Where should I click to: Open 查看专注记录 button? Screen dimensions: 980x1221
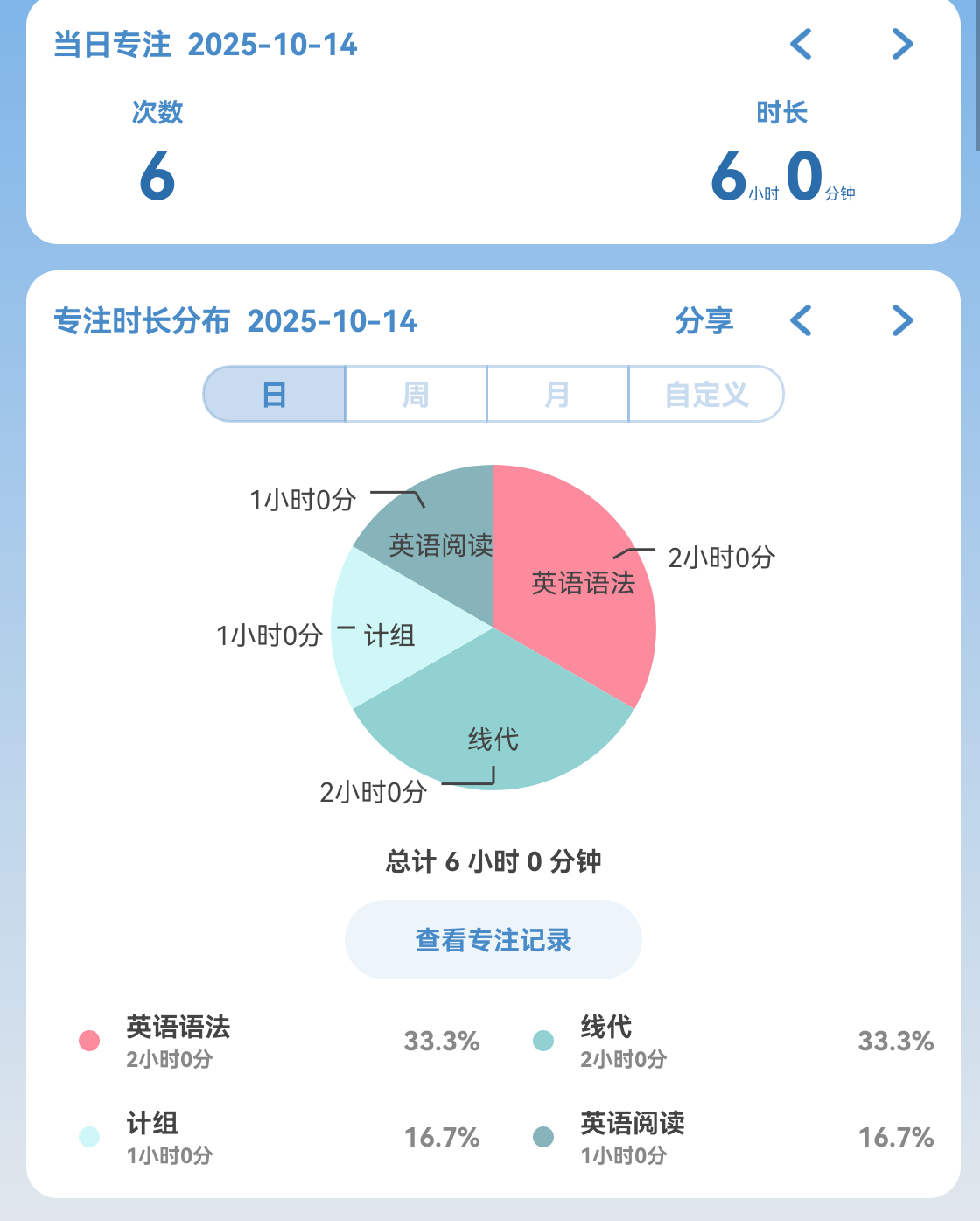[x=493, y=940]
